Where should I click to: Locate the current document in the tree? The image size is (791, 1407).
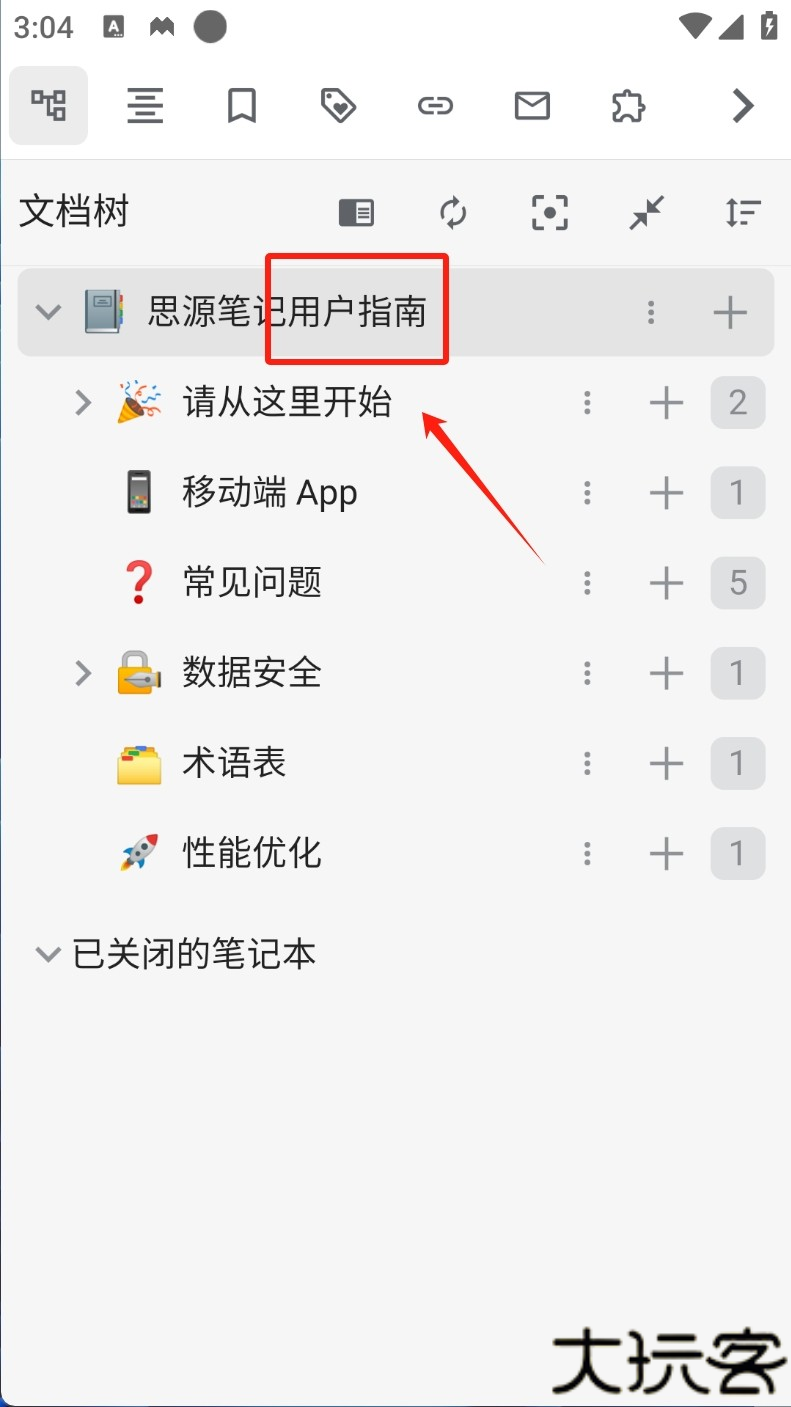550,212
